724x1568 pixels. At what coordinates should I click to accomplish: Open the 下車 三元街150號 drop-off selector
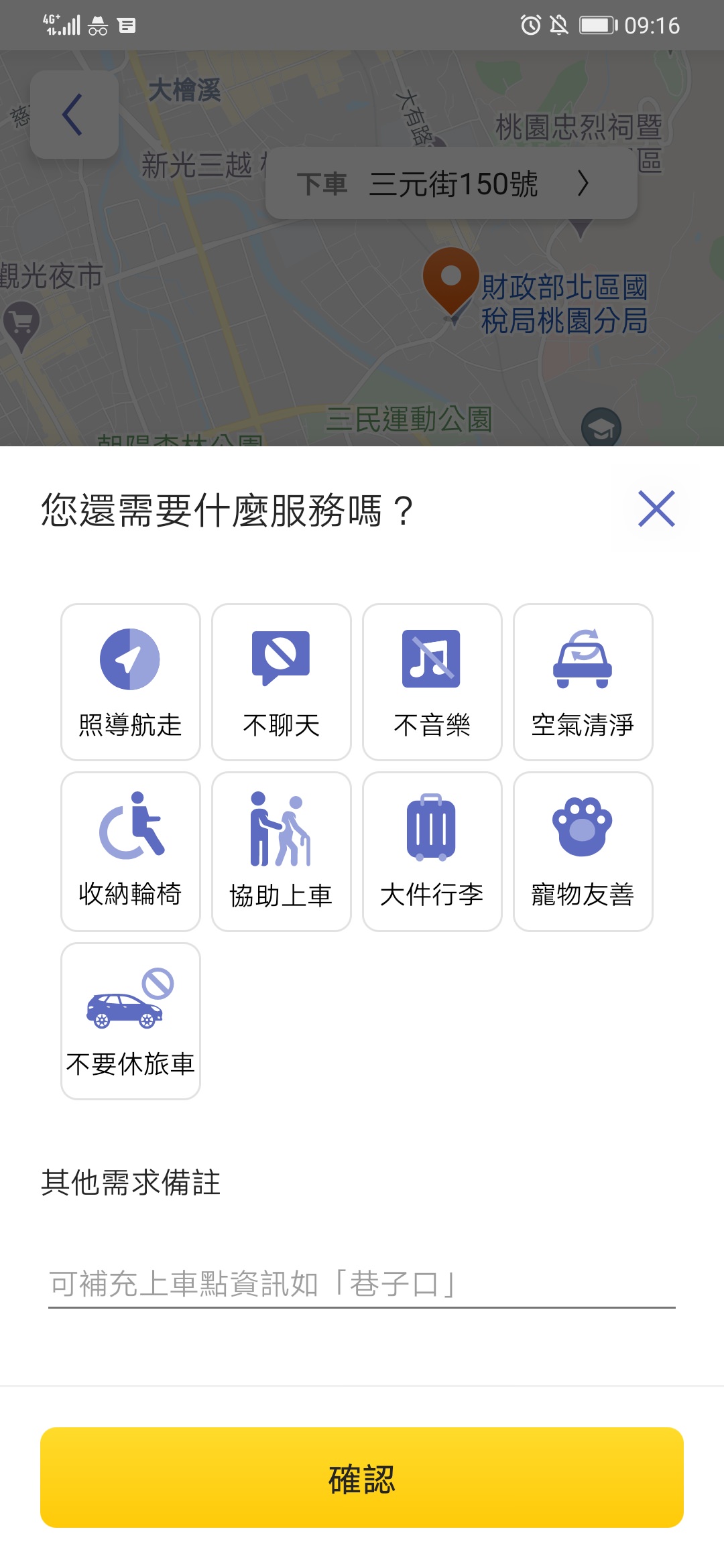(x=451, y=183)
